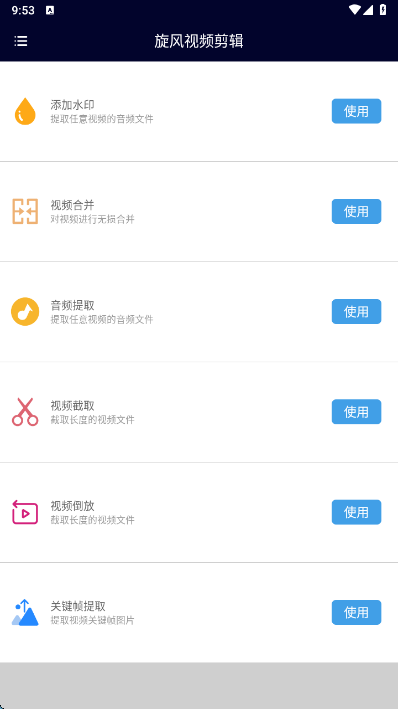Tap 使用 button for 视频倒放
398x709 pixels.
tap(356, 512)
